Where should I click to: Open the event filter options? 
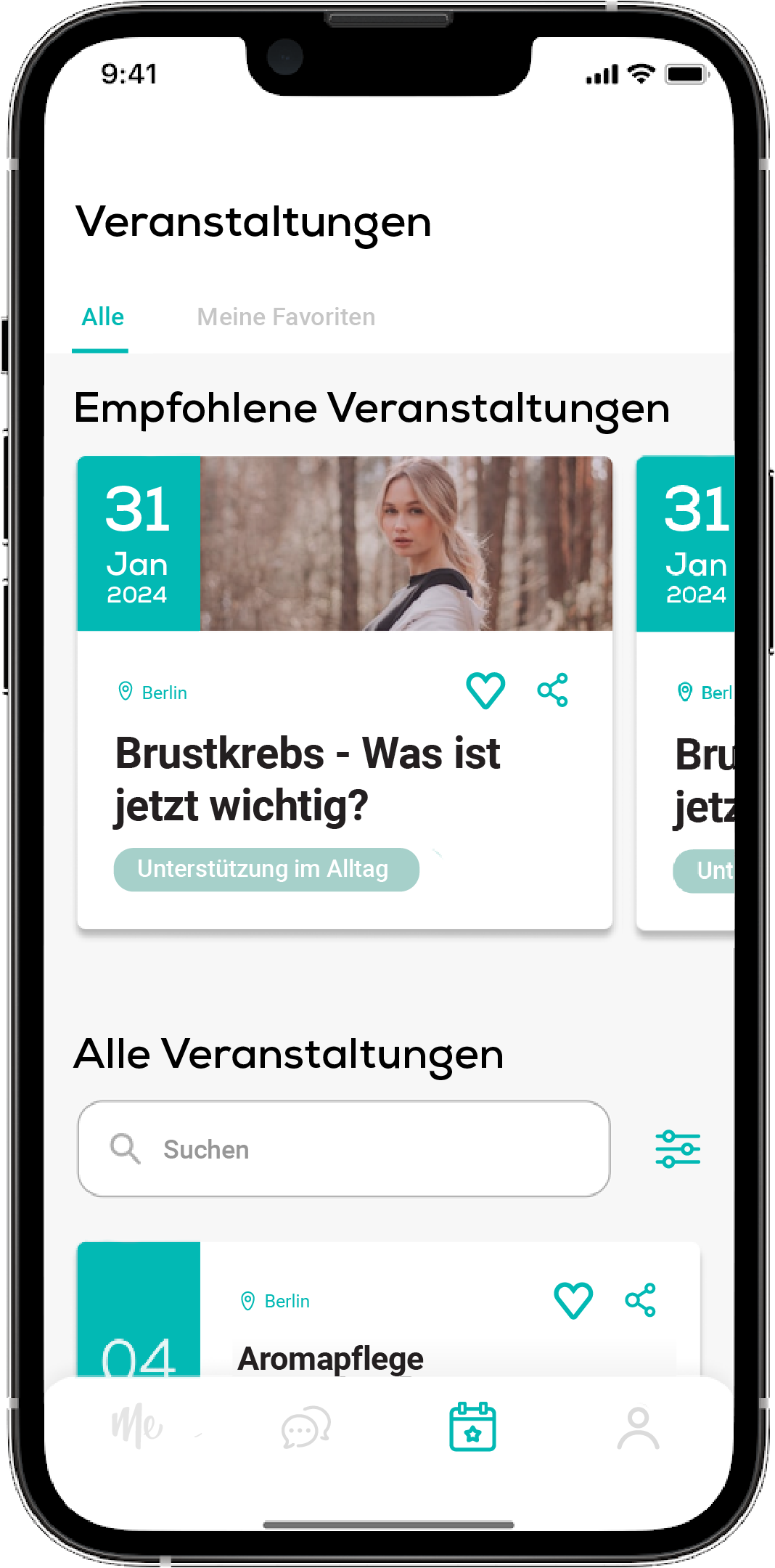coord(677,1148)
